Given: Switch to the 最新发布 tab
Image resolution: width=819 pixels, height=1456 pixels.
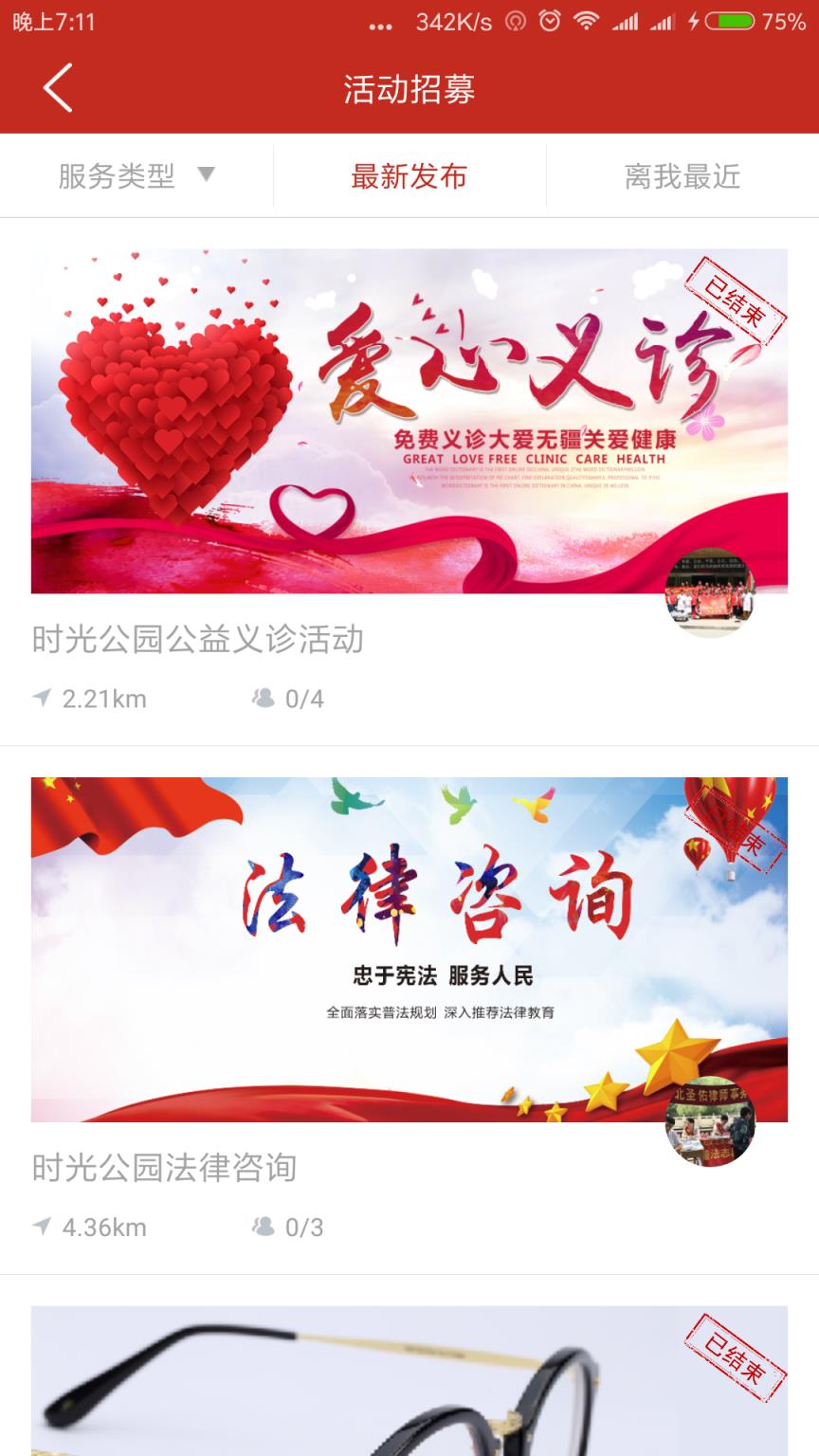Looking at the screenshot, I should pyautogui.click(x=409, y=175).
